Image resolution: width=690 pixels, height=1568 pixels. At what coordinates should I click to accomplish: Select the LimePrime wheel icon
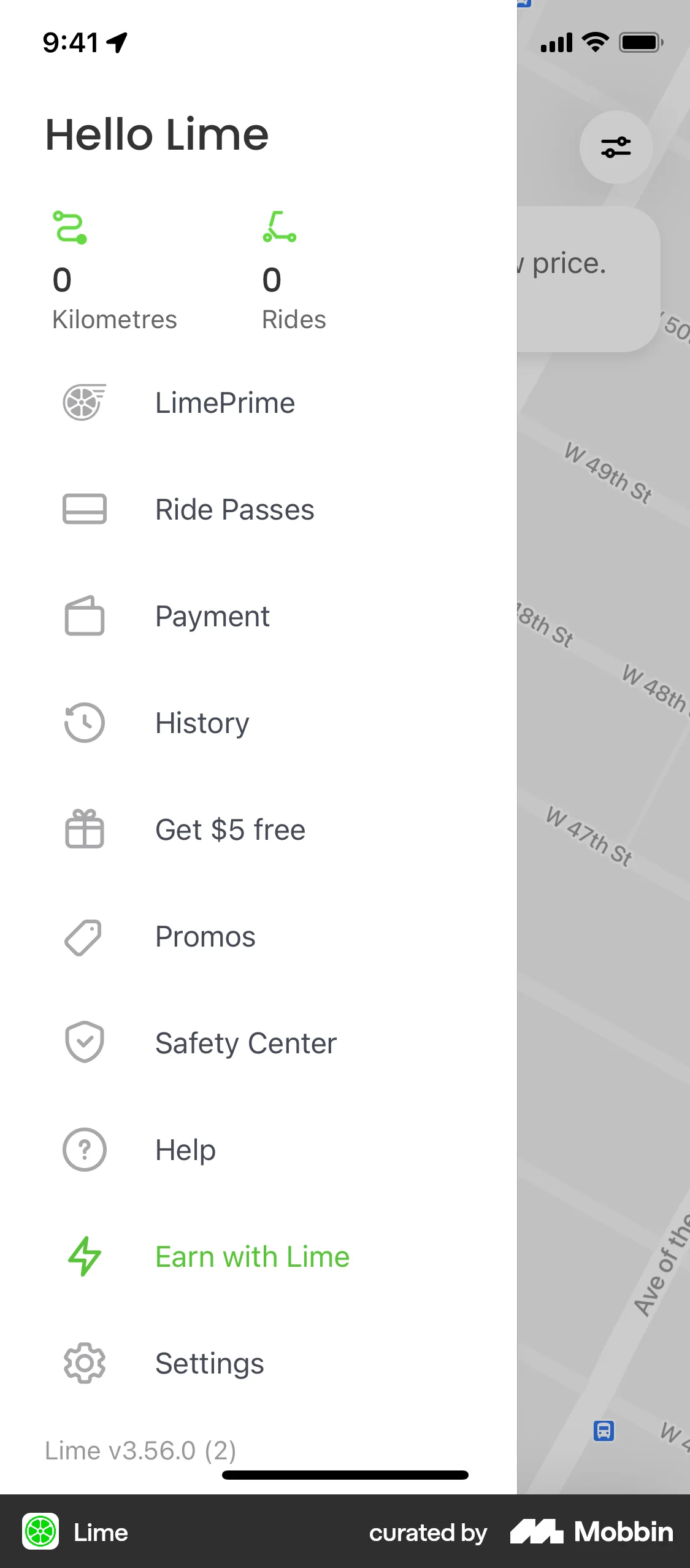click(x=85, y=403)
